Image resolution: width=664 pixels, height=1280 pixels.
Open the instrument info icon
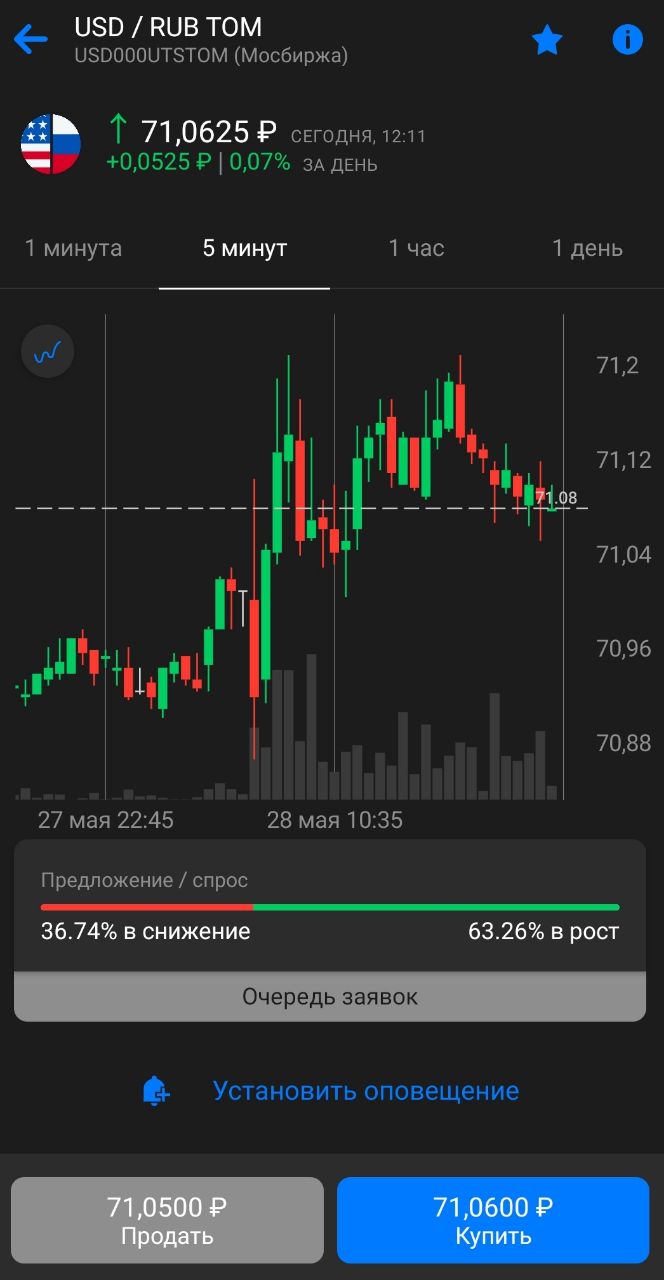point(627,40)
